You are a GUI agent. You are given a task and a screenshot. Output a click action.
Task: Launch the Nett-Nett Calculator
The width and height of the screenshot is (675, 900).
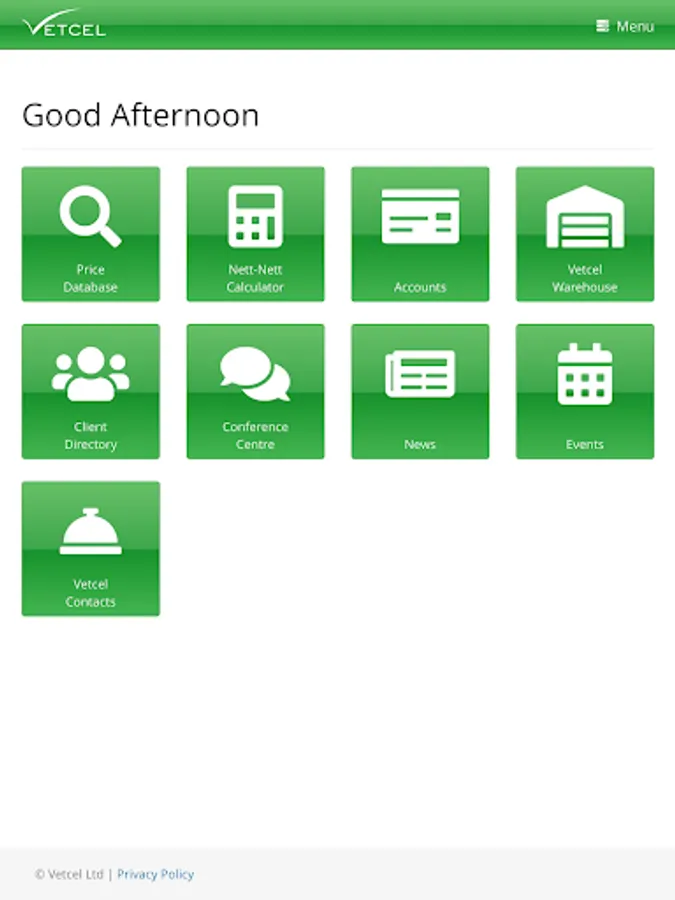(255, 234)
